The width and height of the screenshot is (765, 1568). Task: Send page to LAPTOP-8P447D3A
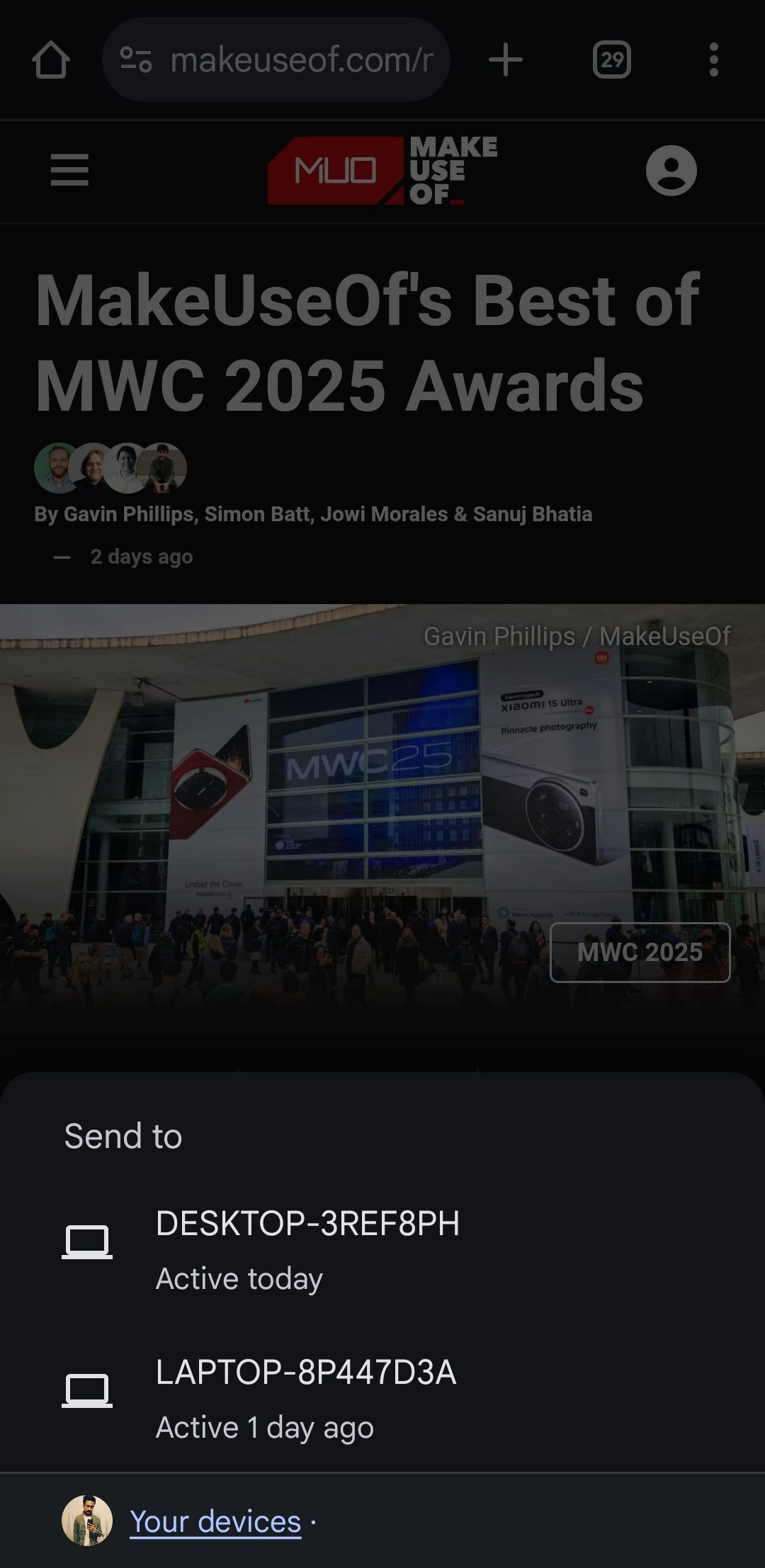pyautogui.click(x=306, y=1398)
